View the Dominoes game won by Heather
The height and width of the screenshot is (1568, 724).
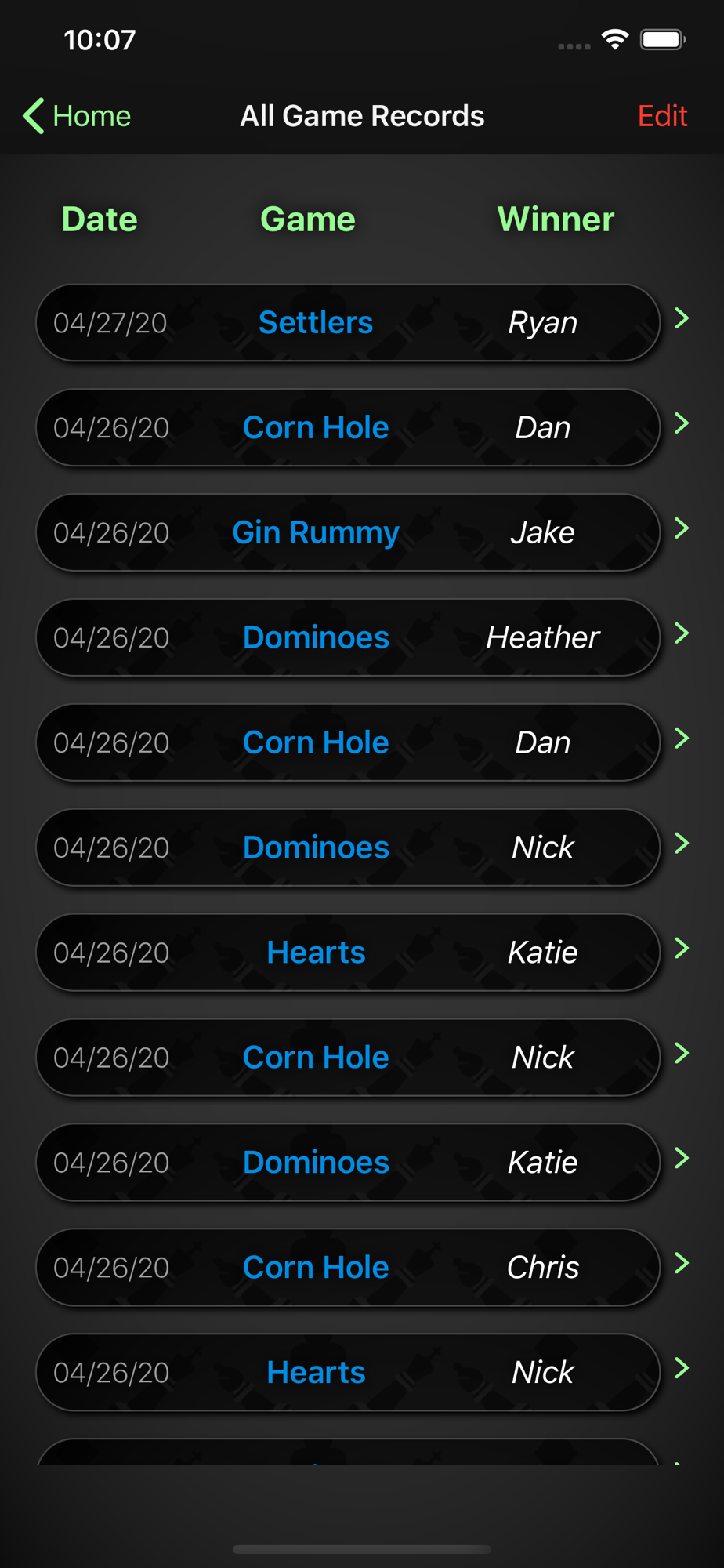348,637
